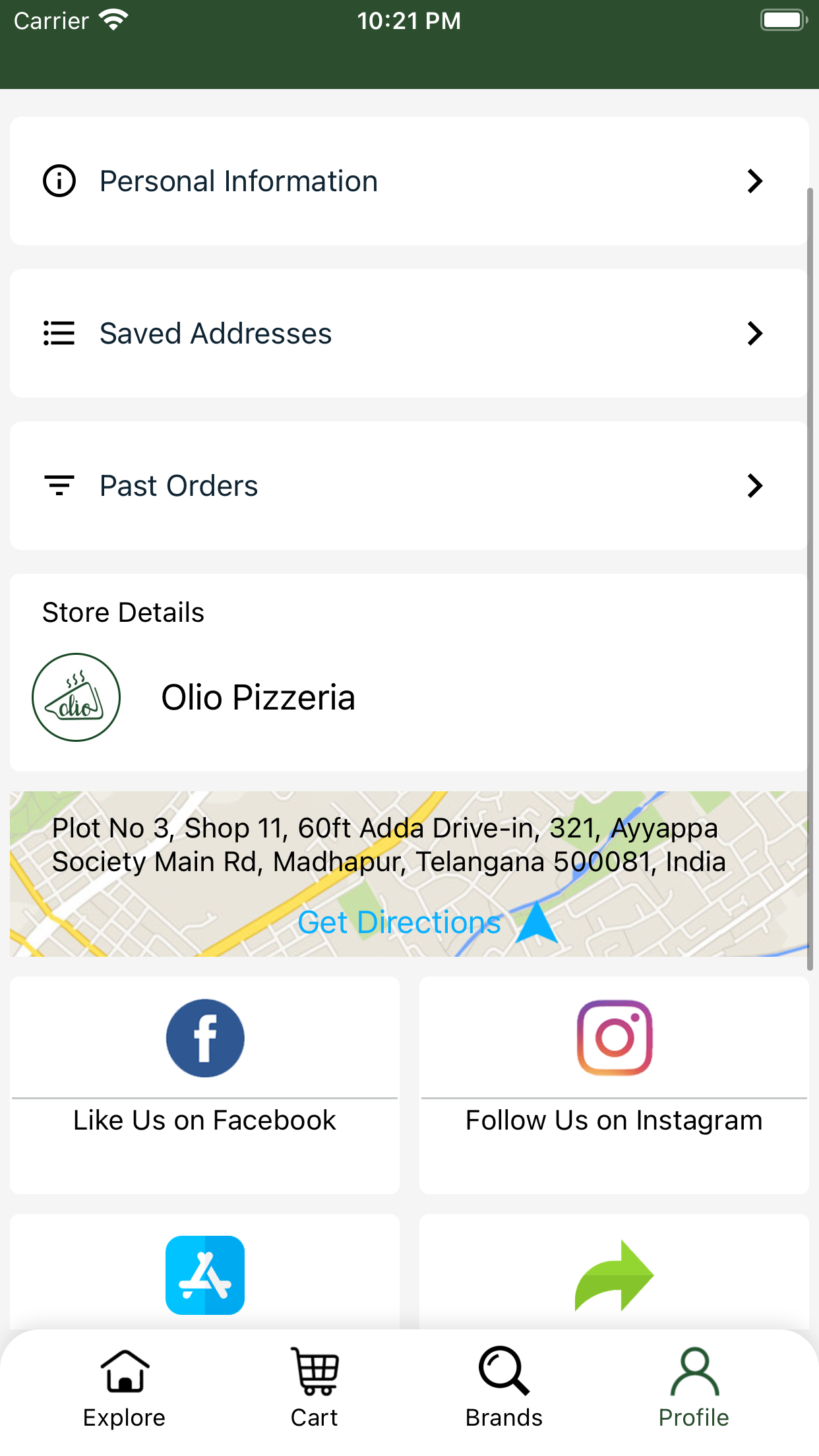The image size is (819, 1456).
Task: Switch to the Explore tab
Action: [x=125, y=1388]
